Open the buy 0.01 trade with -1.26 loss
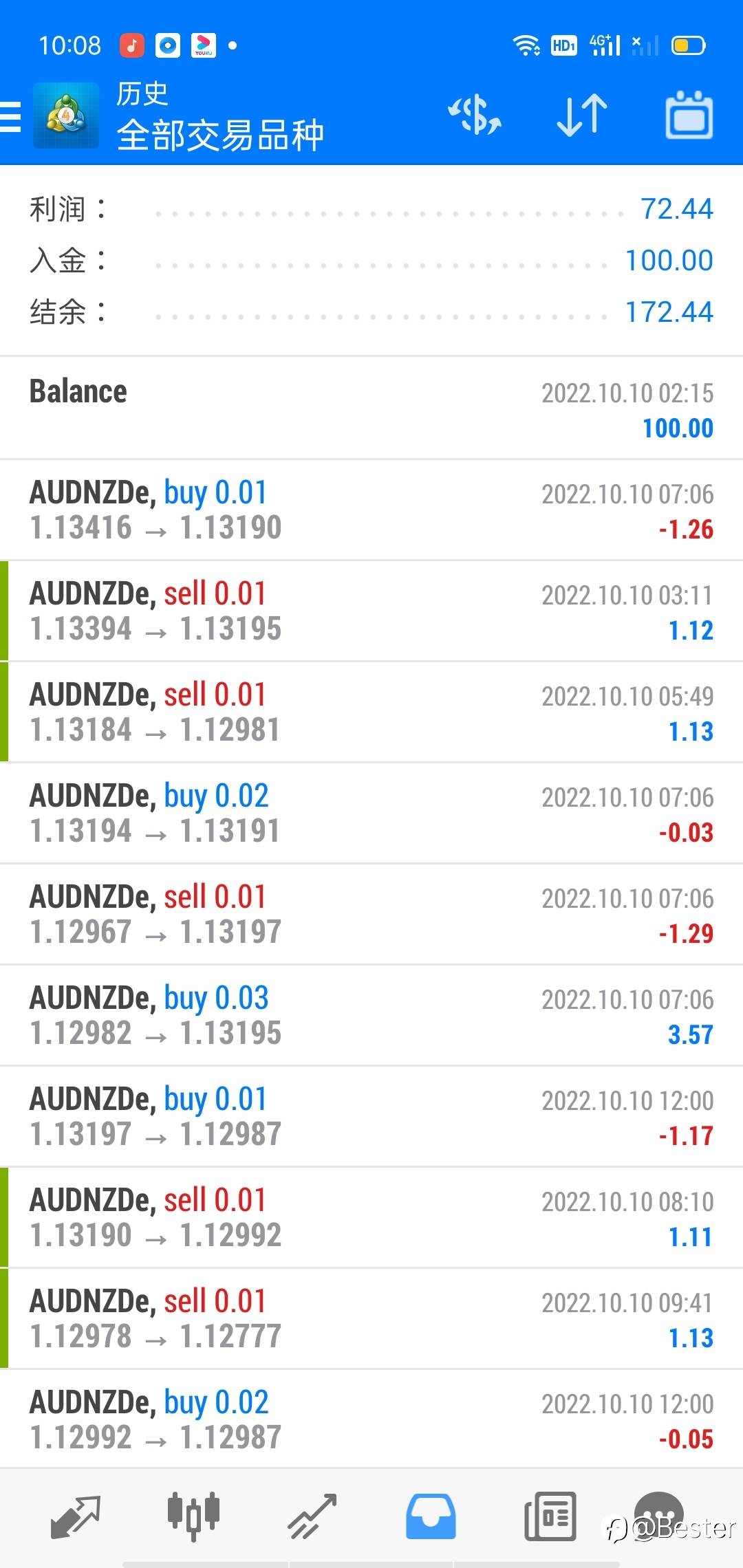The width and height of the screenshot is (743, 1568). 371,510
